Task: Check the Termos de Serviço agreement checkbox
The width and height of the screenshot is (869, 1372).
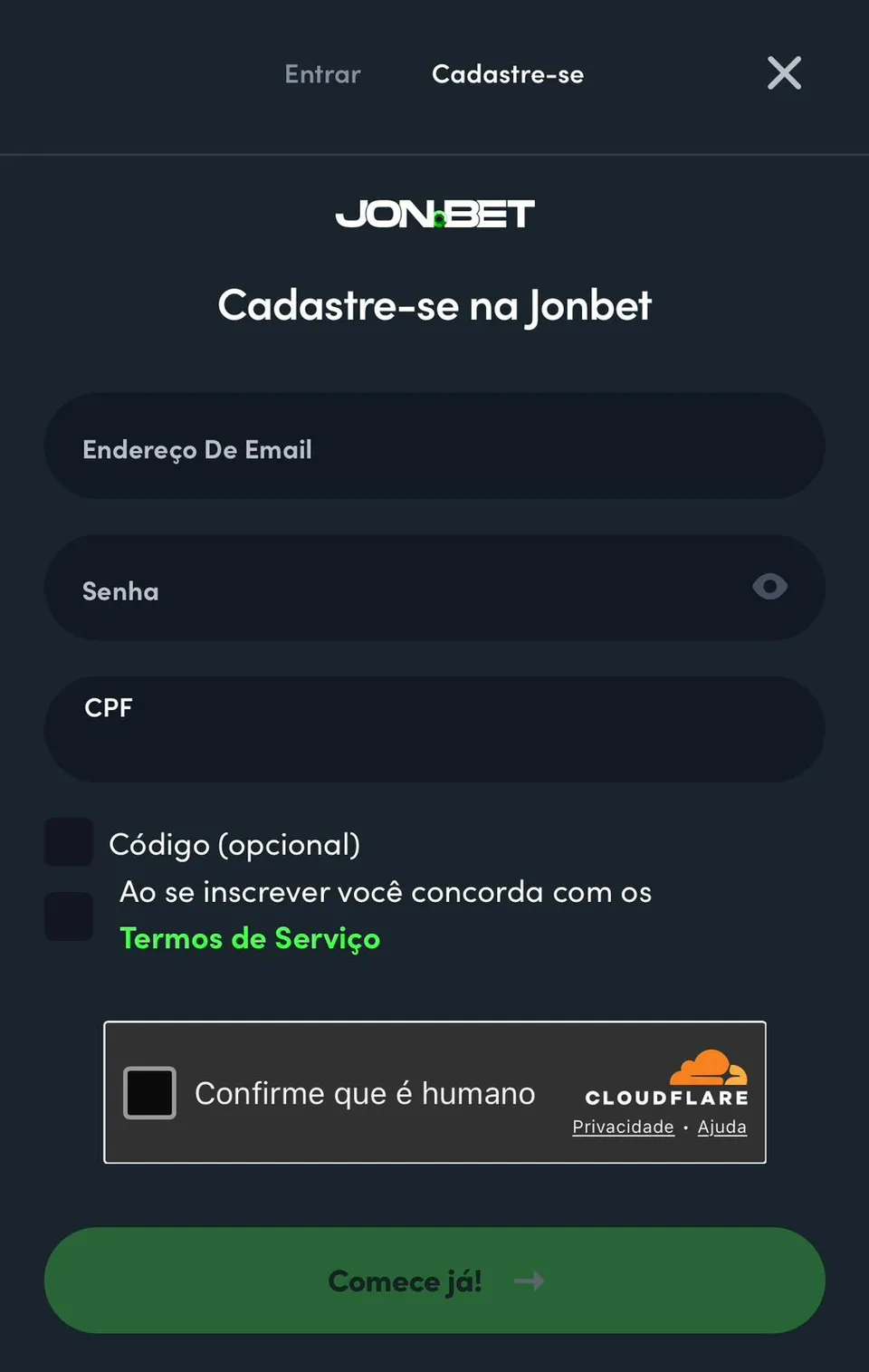Action: (69, 916)
